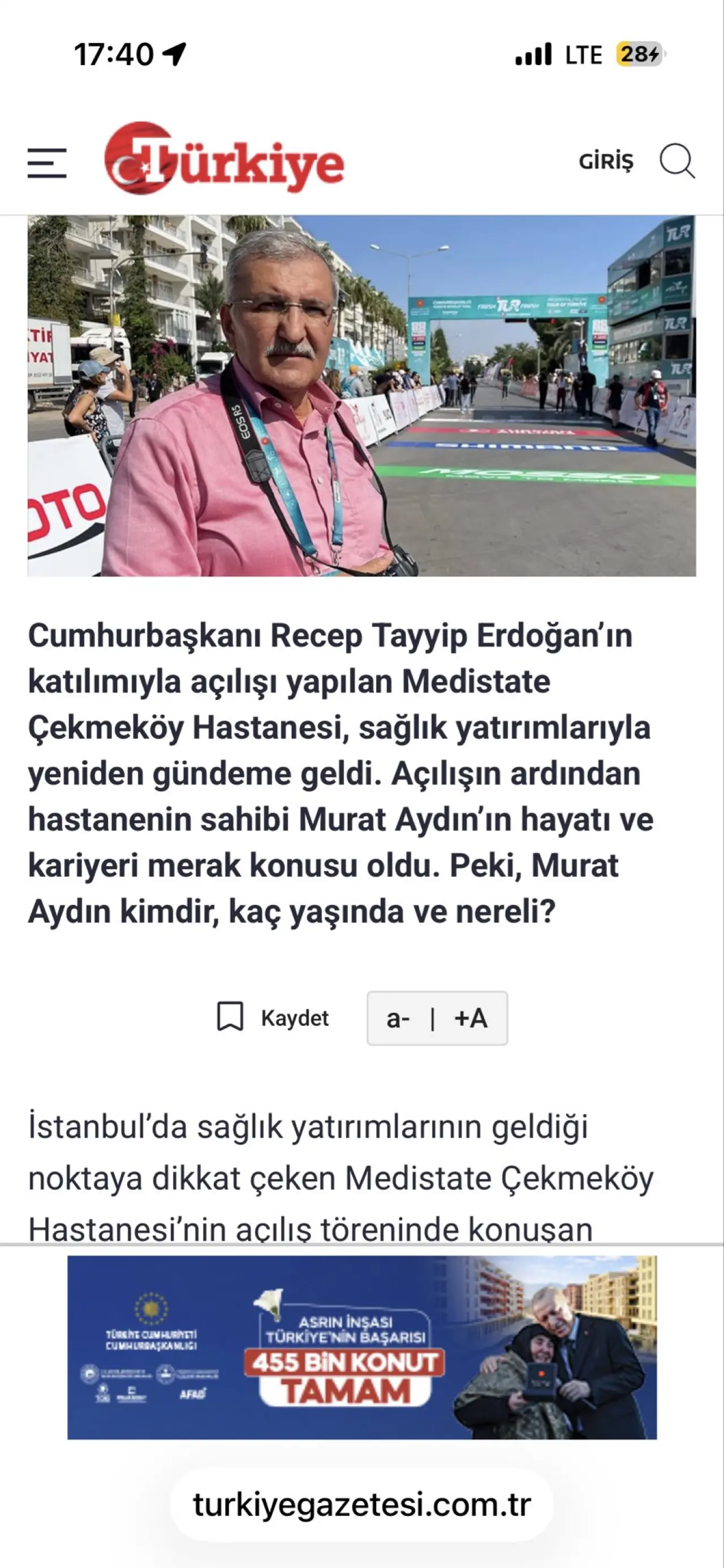Screen dimensions: 724x1568
Task: Save the article with Kaydet
Action: coord(273,1018)
